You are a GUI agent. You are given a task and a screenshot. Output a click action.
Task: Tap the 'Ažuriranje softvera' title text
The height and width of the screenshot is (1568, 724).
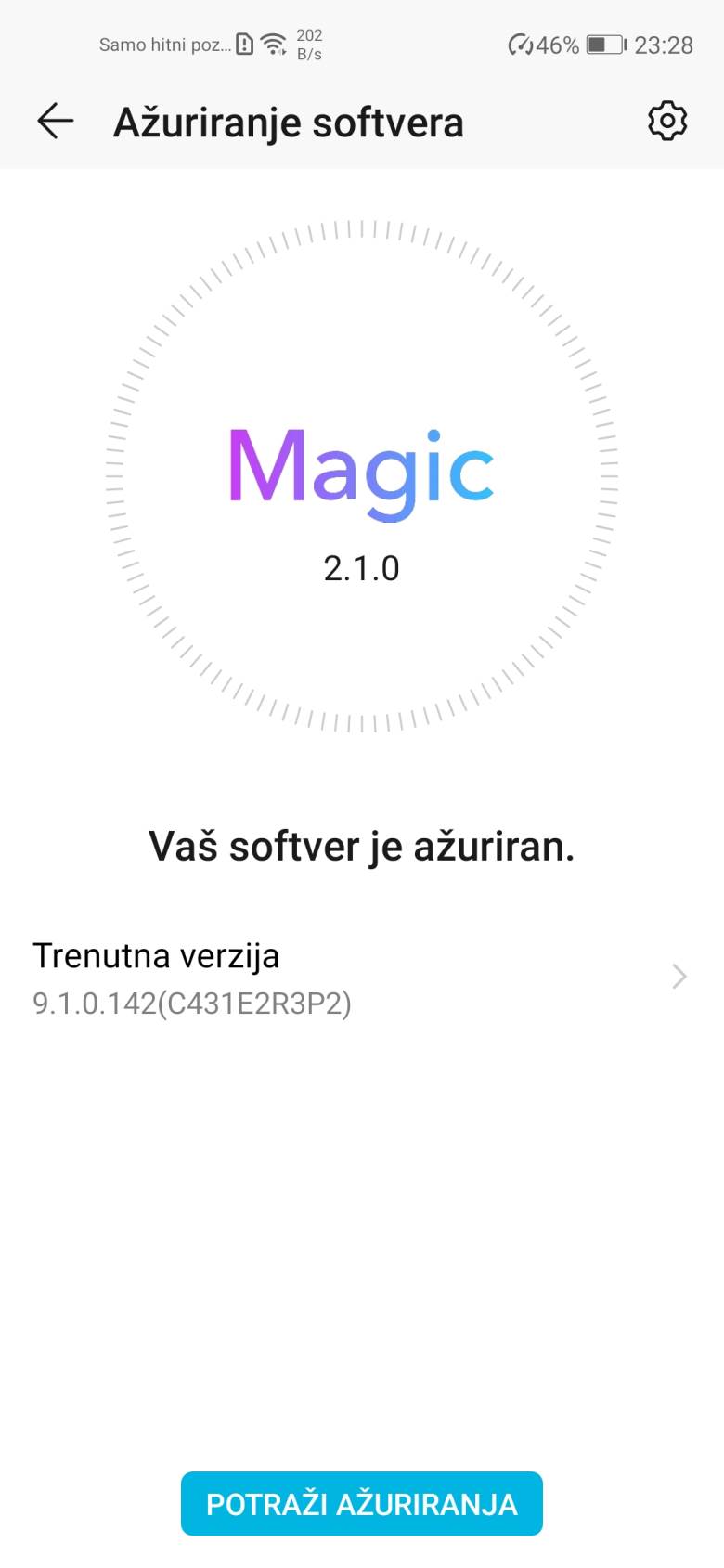289,121
